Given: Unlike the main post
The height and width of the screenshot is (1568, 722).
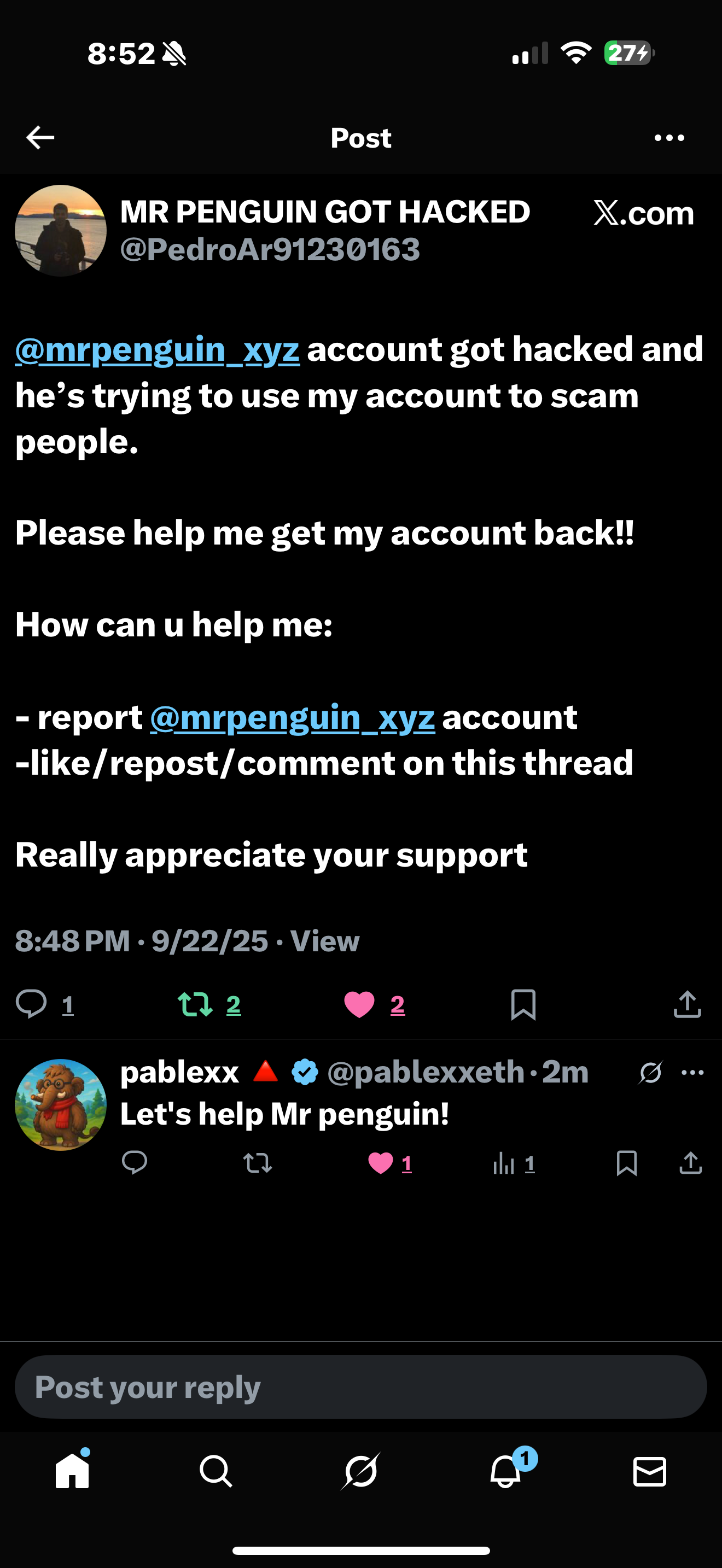Looking at the screenshot, I should 359,1004.
